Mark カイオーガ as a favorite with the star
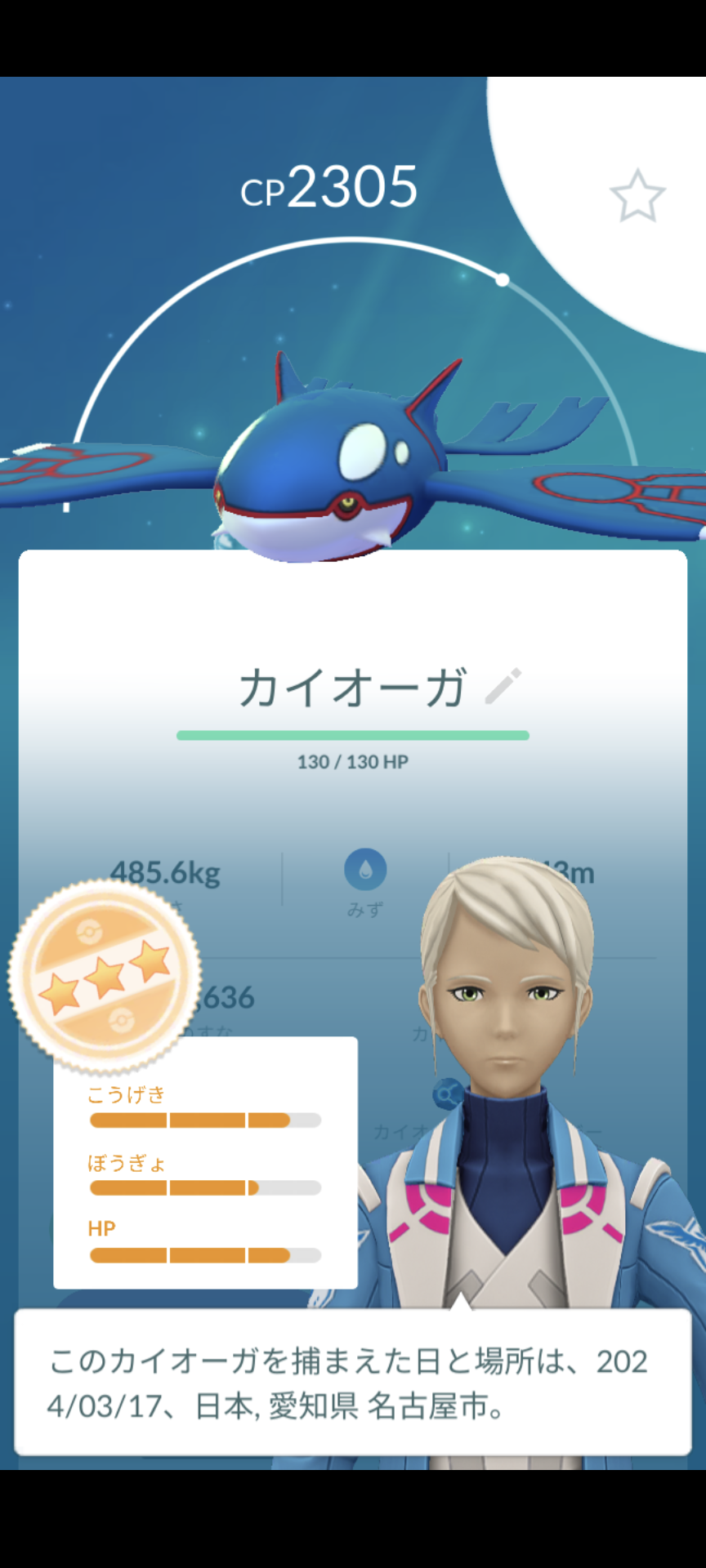Viewport: 706px width, 1568px height. pyautogui.click(x=637, y=196)
